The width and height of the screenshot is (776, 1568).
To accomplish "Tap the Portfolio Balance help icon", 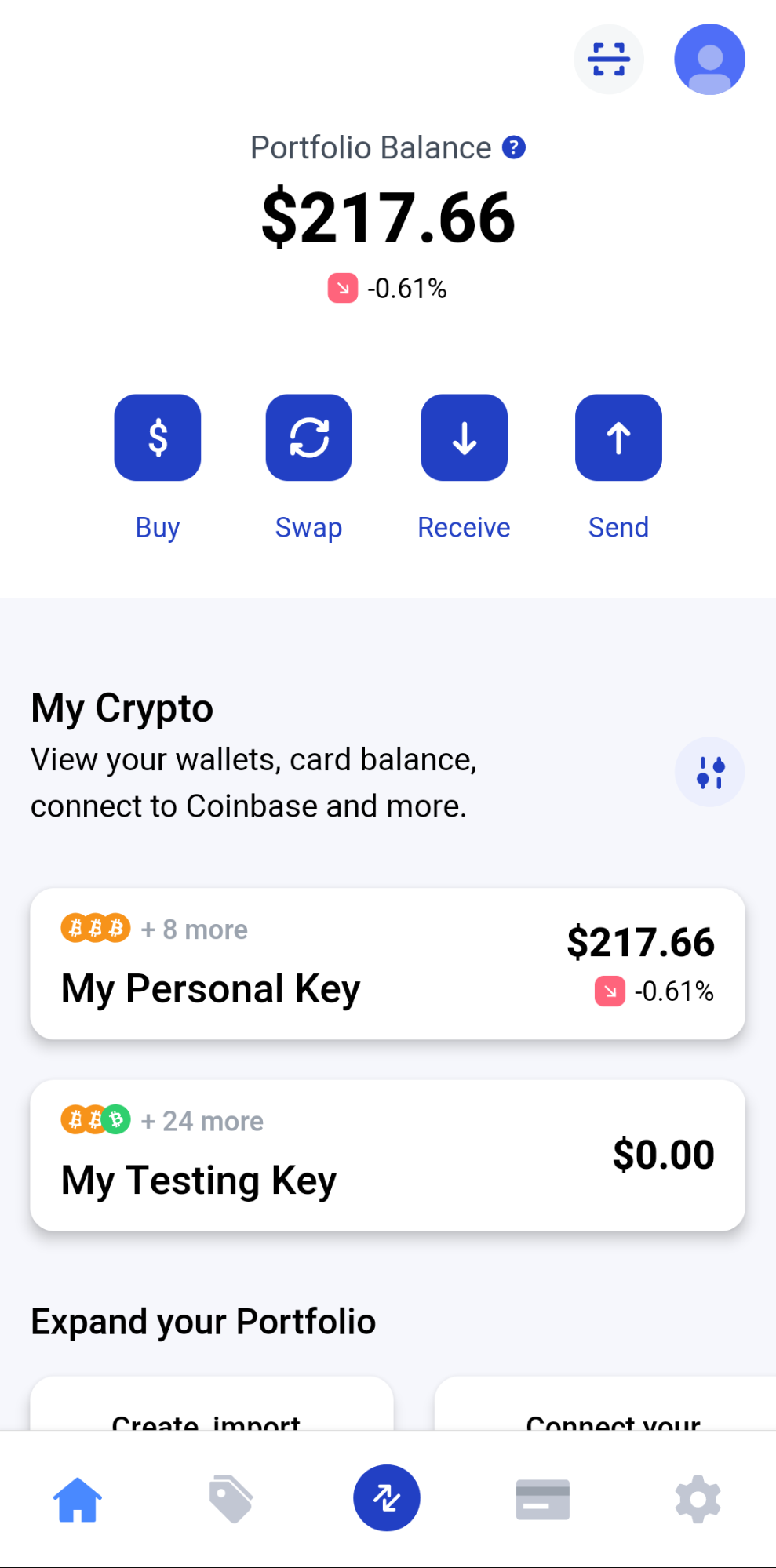I will coord(514,147).
